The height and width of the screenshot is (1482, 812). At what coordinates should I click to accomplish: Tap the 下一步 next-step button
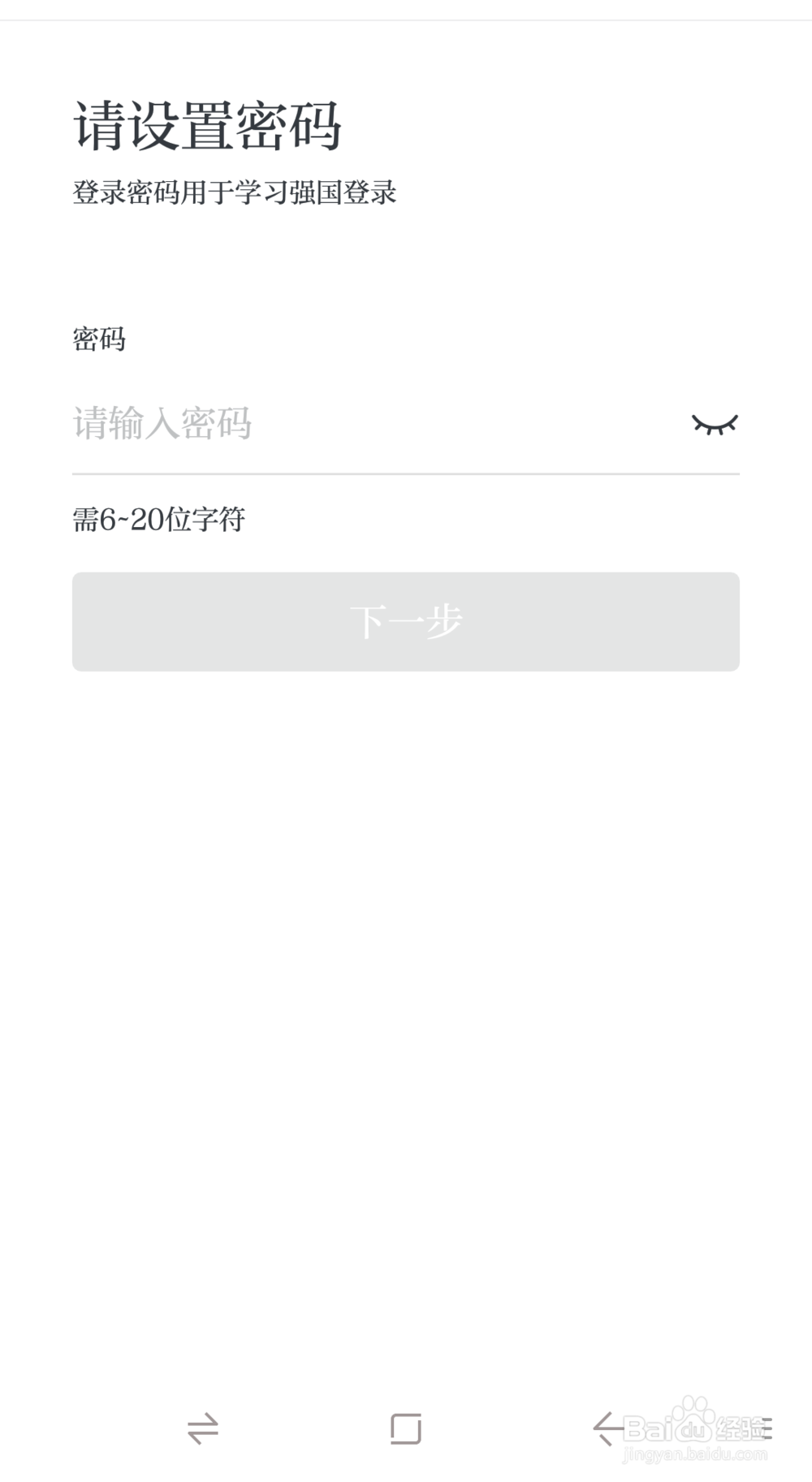406,621
